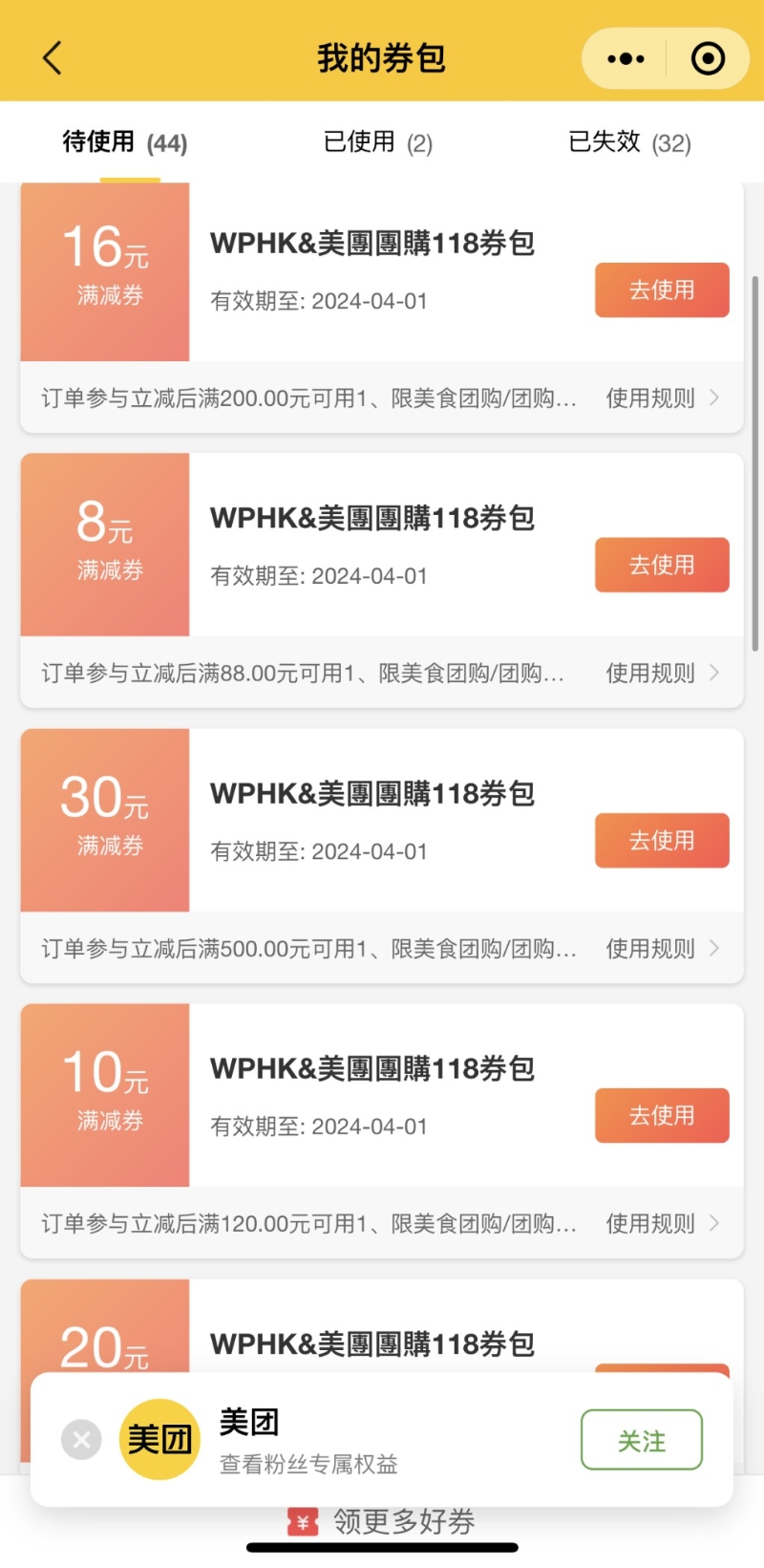Open the WeChat more options menu (three dots)
The image size is (764, 1568).
tap(626, 57)
